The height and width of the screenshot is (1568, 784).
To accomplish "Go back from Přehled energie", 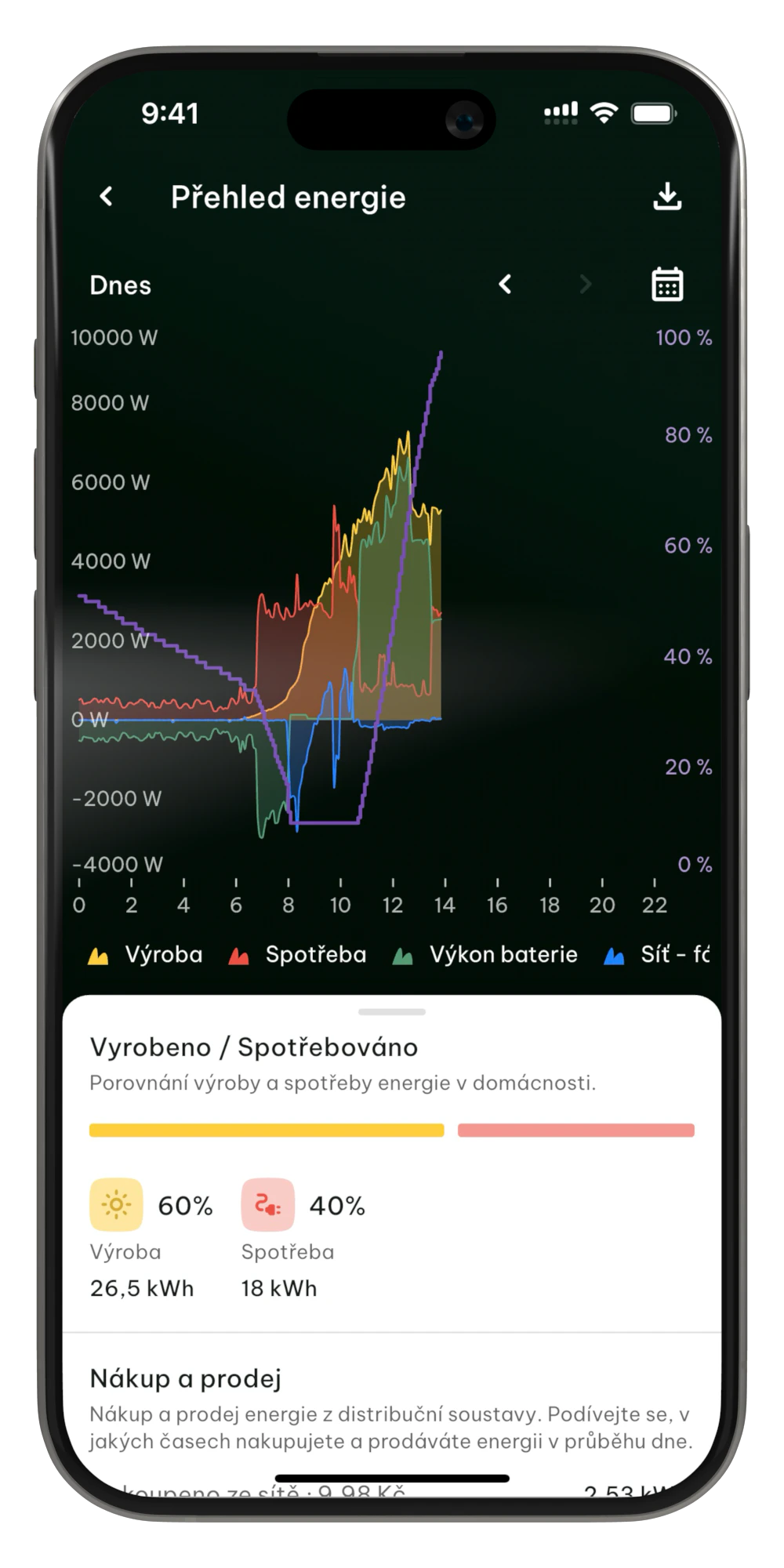I will [107, 197].
